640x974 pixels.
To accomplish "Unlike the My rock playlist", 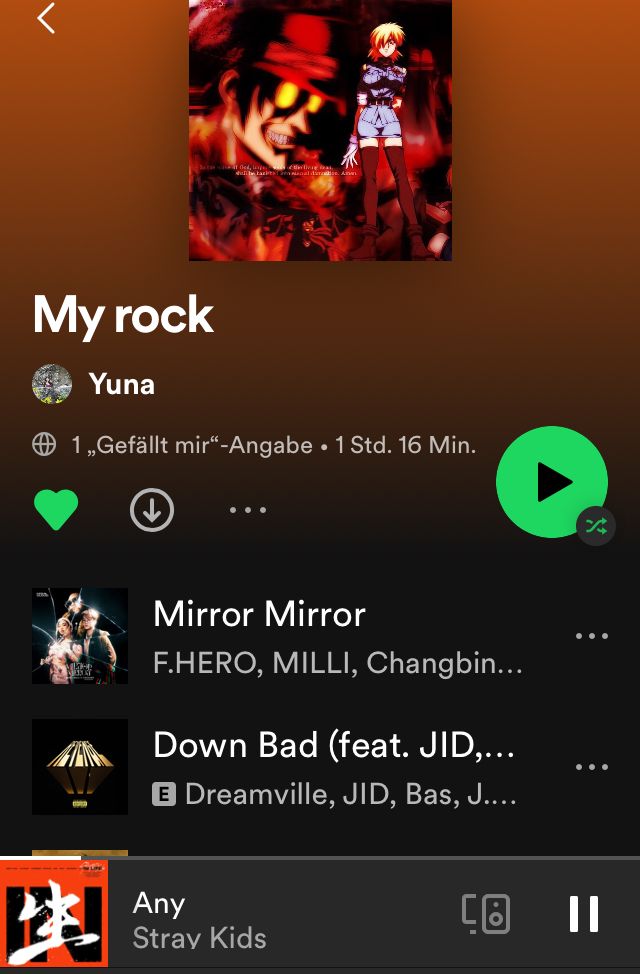I will click(56, 511).
